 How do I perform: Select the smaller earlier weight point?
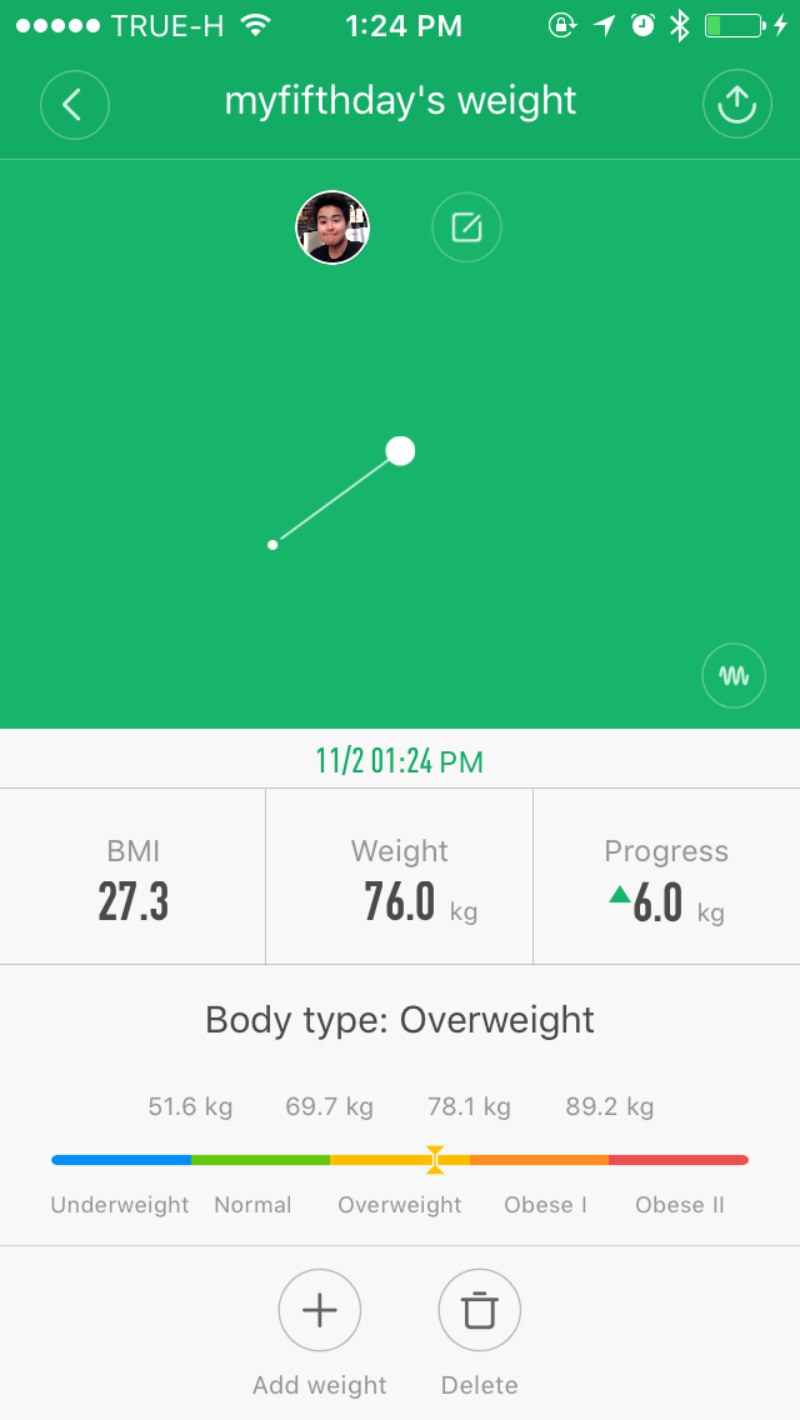click(273, 545)
